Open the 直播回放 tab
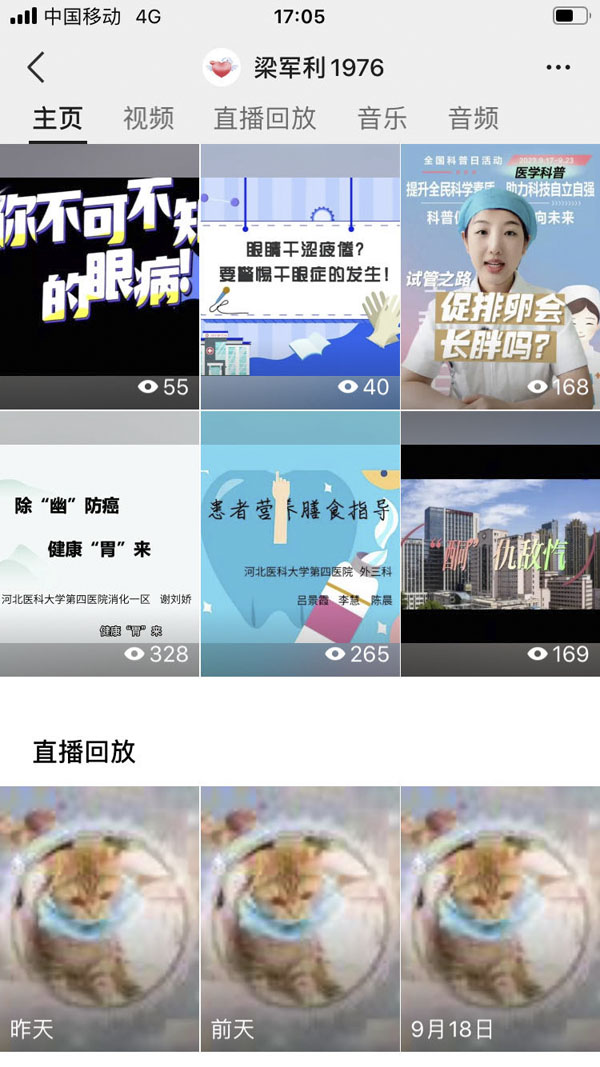The width and height of the screenshot is (600, 1067). [x=265, y=118]
